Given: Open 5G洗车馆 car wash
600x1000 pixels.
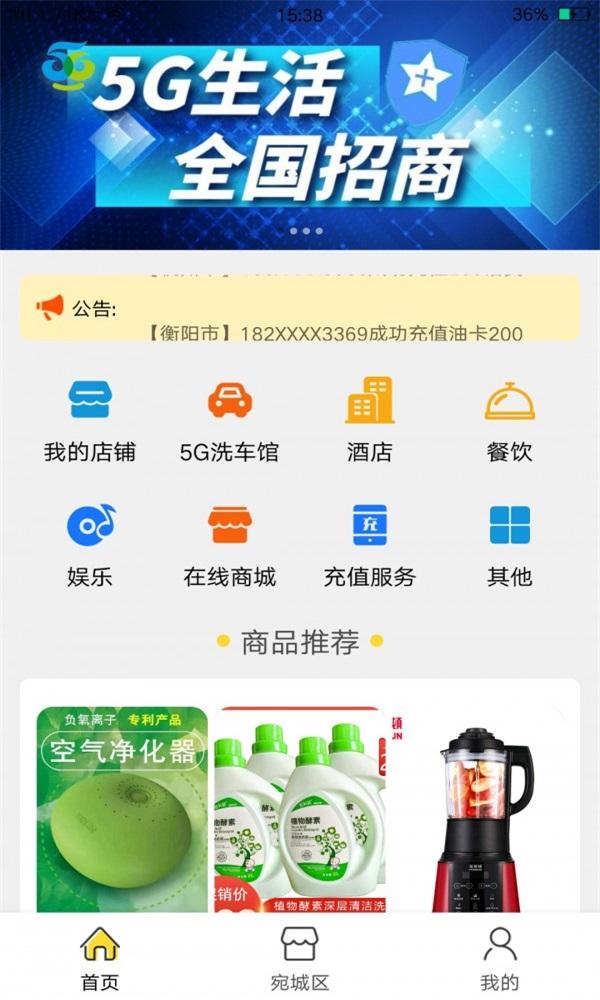Looking at the screenshot, I should (x=230, y=420).
